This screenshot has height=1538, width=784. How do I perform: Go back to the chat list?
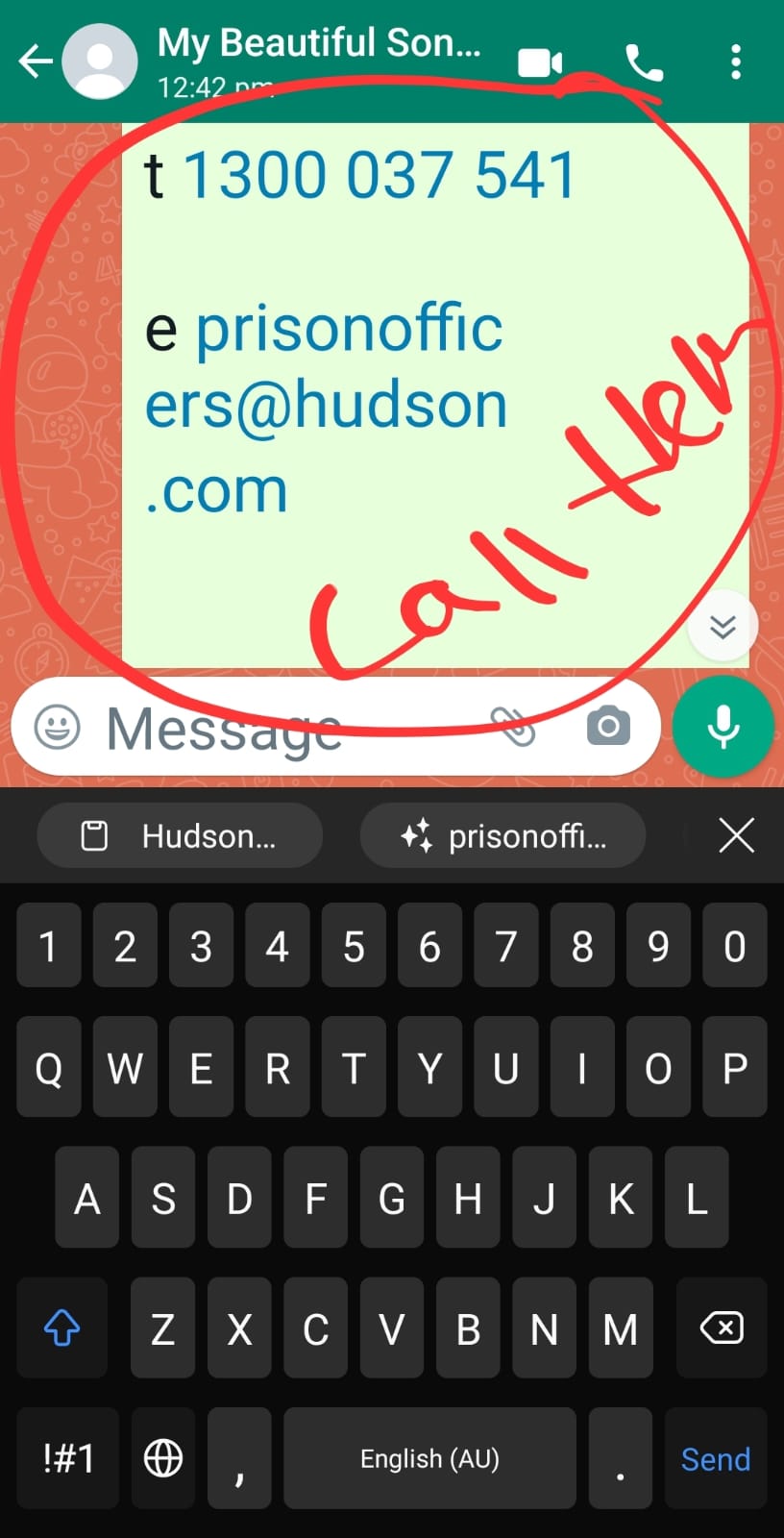pyautogui.click(x=36, y=62)
